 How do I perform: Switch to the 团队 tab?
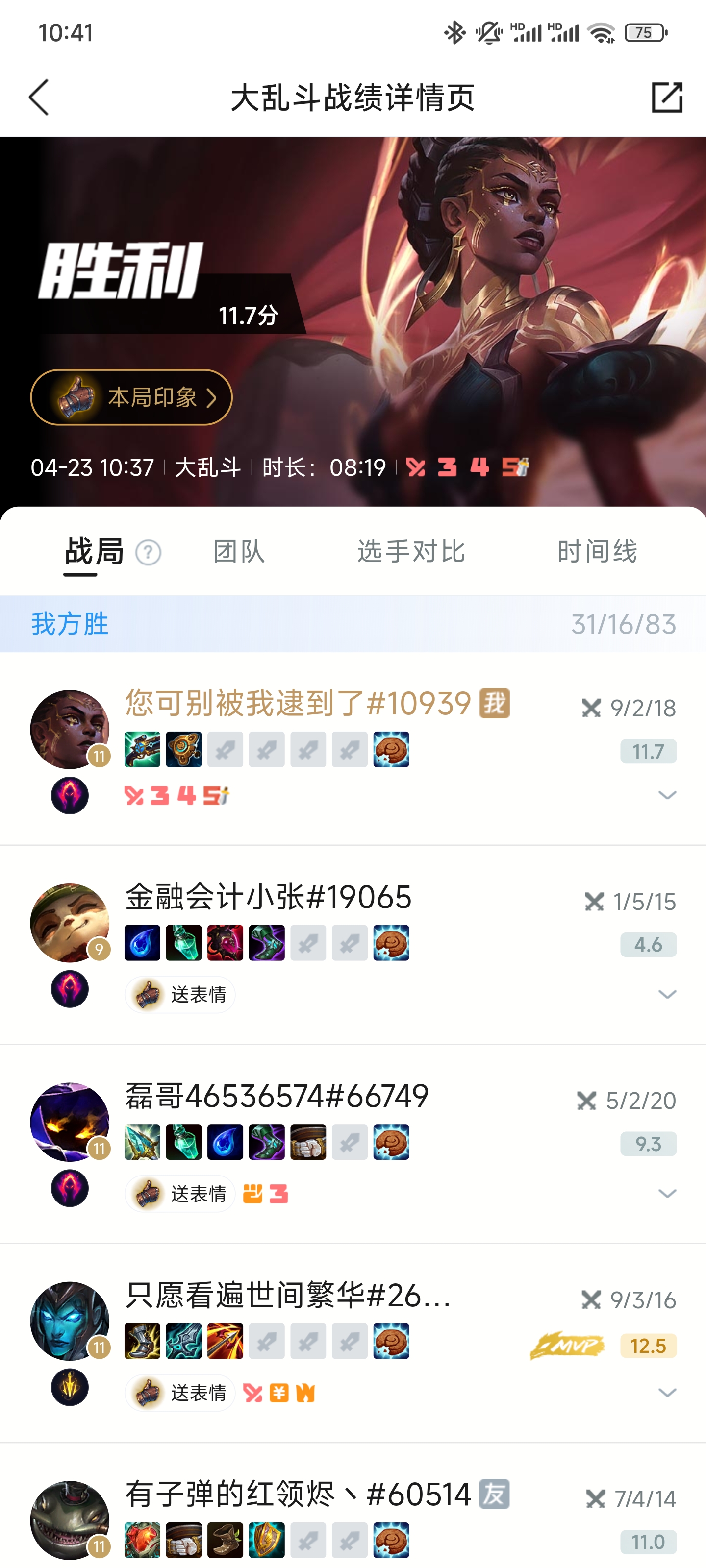pyautogui.click(x=239, y=551)
